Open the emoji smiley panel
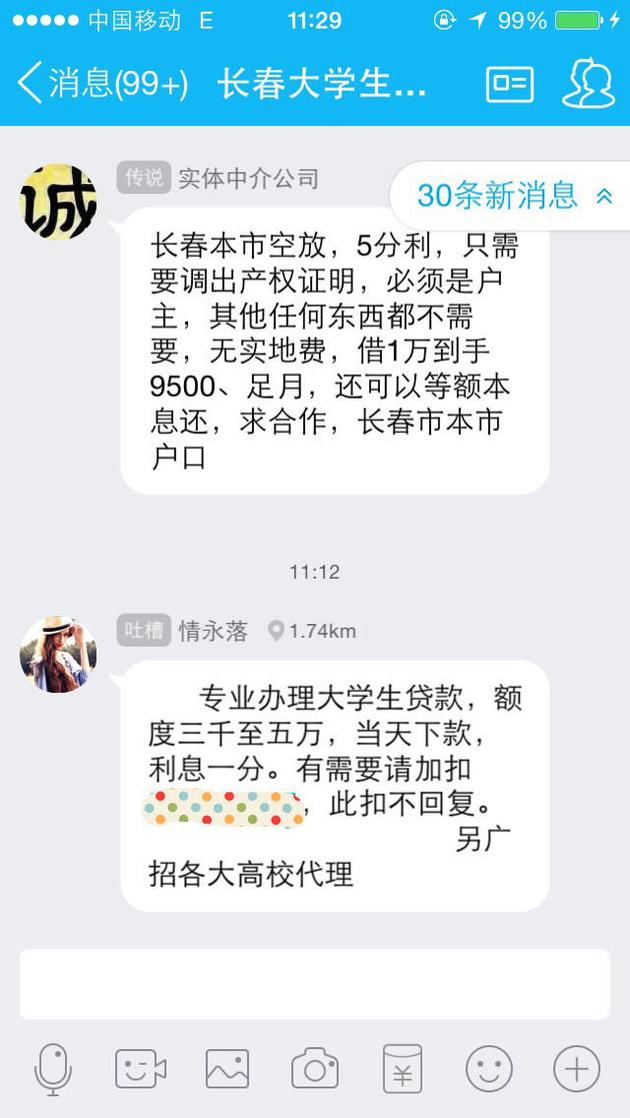This screenshot has width=630, height=1118. coord(489,1069)
